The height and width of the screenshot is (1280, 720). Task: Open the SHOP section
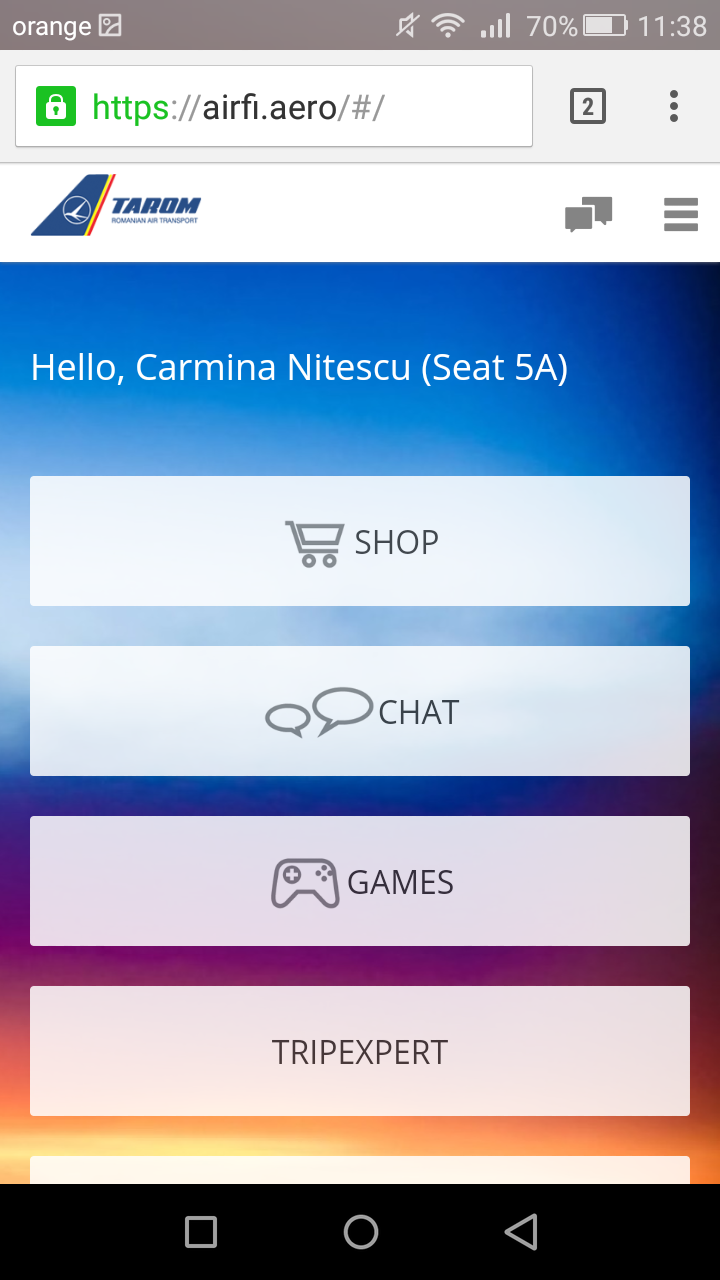click(x=360, y=541)
